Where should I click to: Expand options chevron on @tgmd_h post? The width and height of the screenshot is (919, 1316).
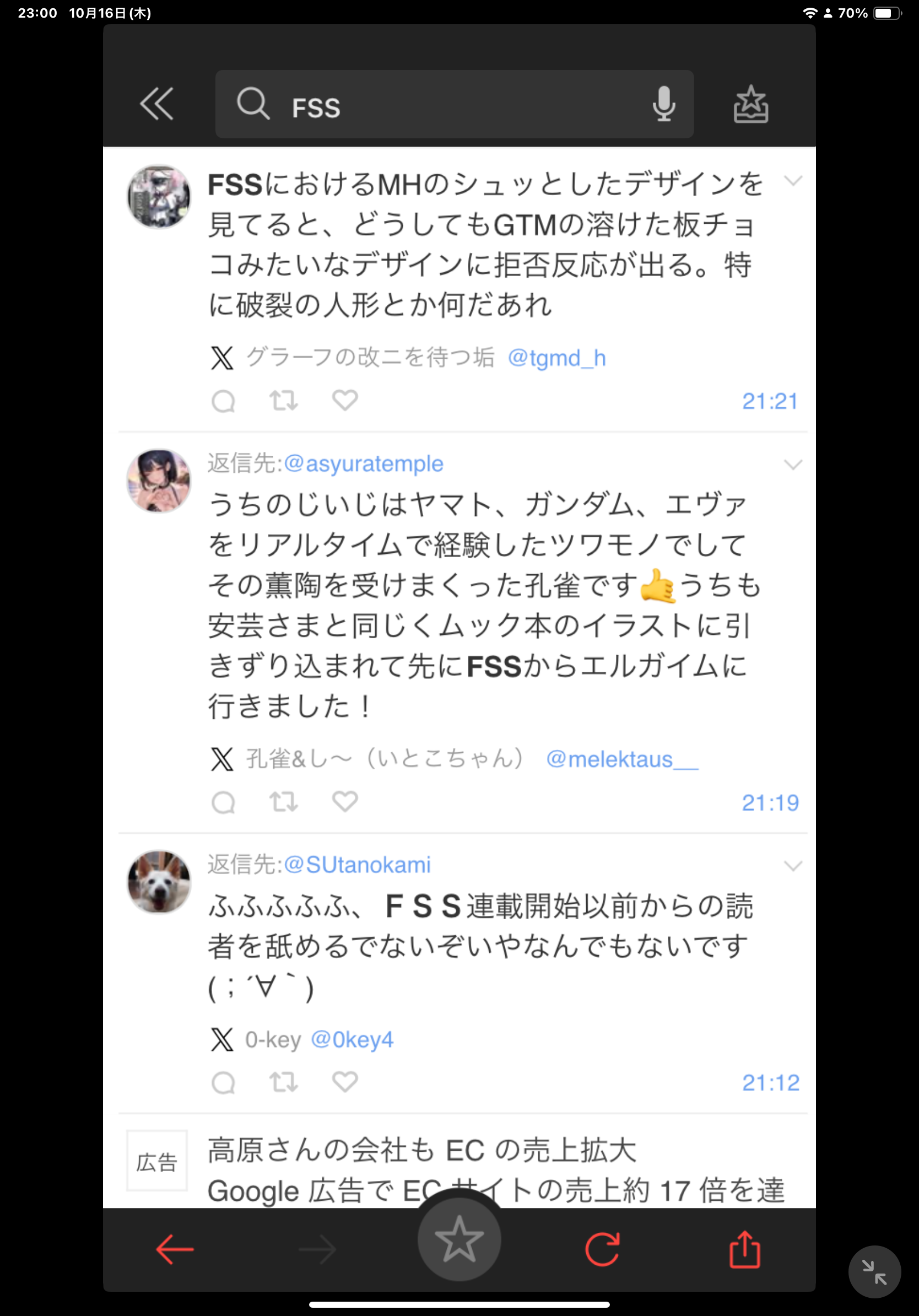pyautogui.click(x=792, y=181)
